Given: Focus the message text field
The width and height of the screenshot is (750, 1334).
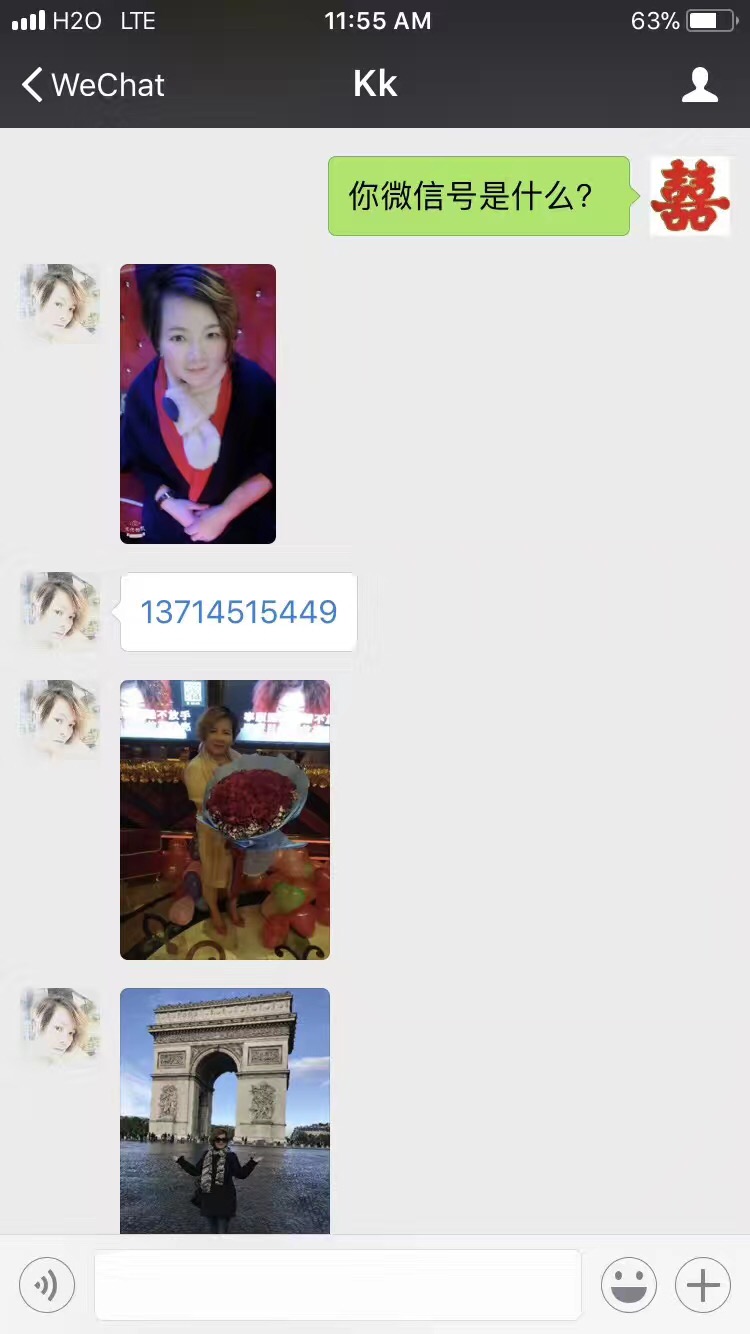Looking at the screenshot, I should tap(337, 1284).
